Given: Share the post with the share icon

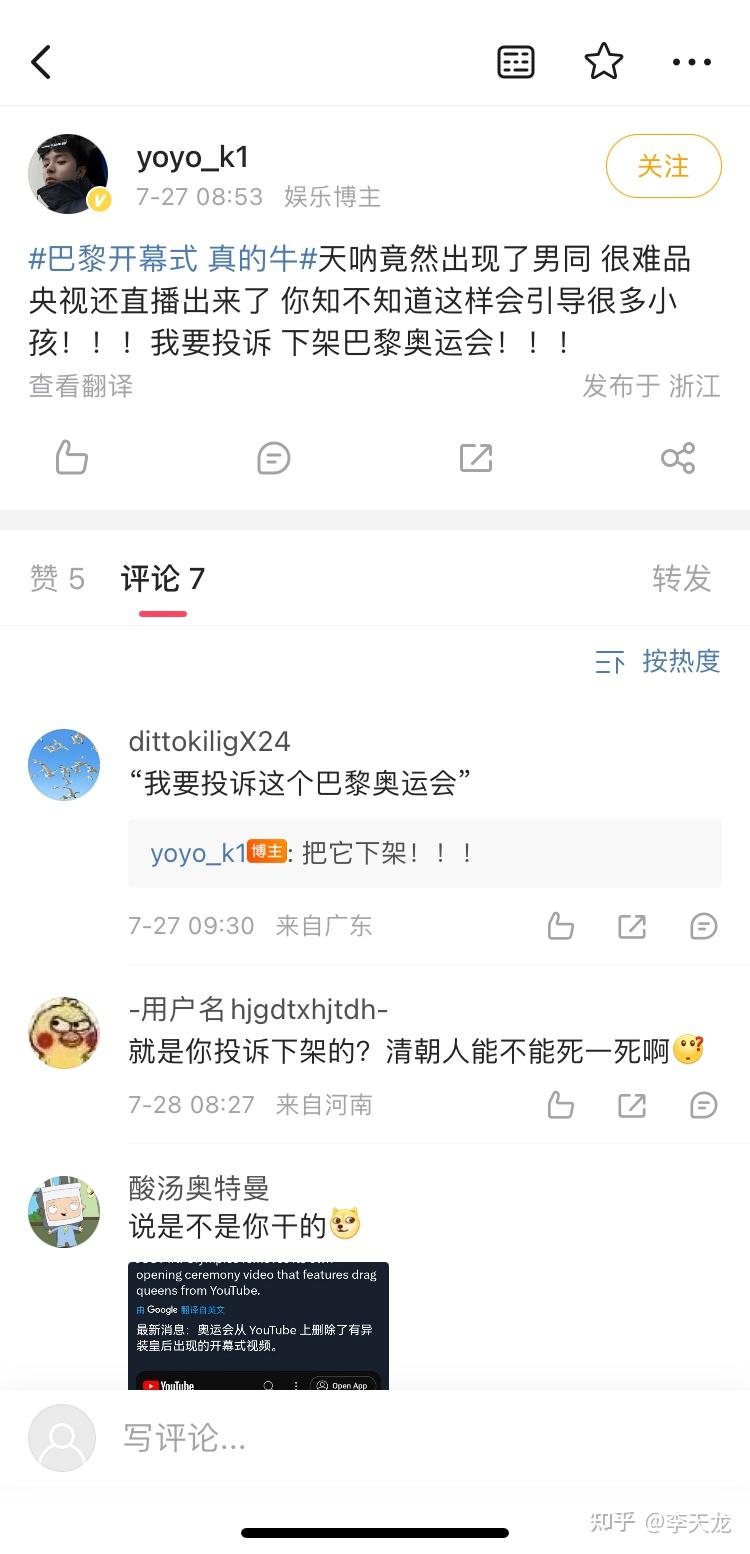Looking at the screenshot, I should (678, 458).
